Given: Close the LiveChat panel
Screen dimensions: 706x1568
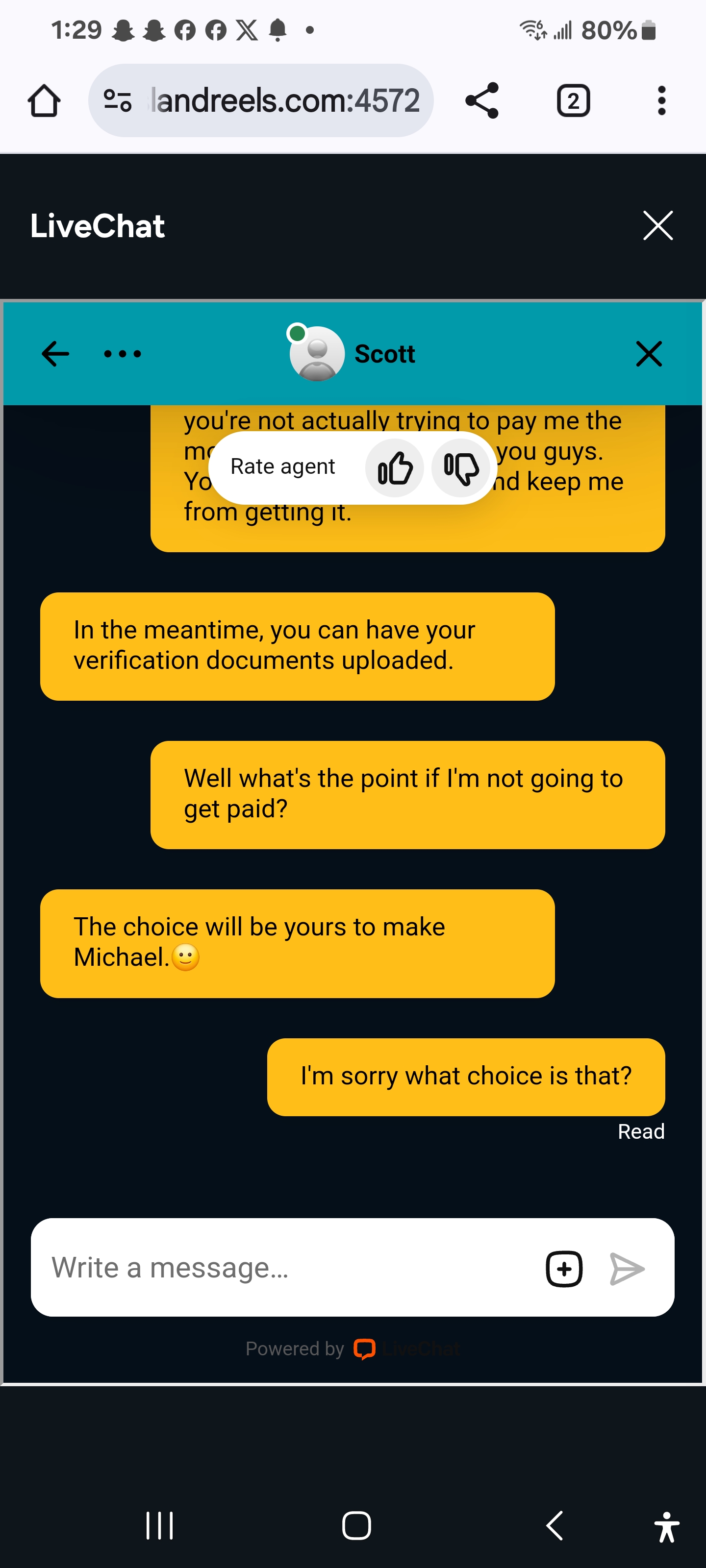Looking at the screenshot, I should [x=658, y=226].
